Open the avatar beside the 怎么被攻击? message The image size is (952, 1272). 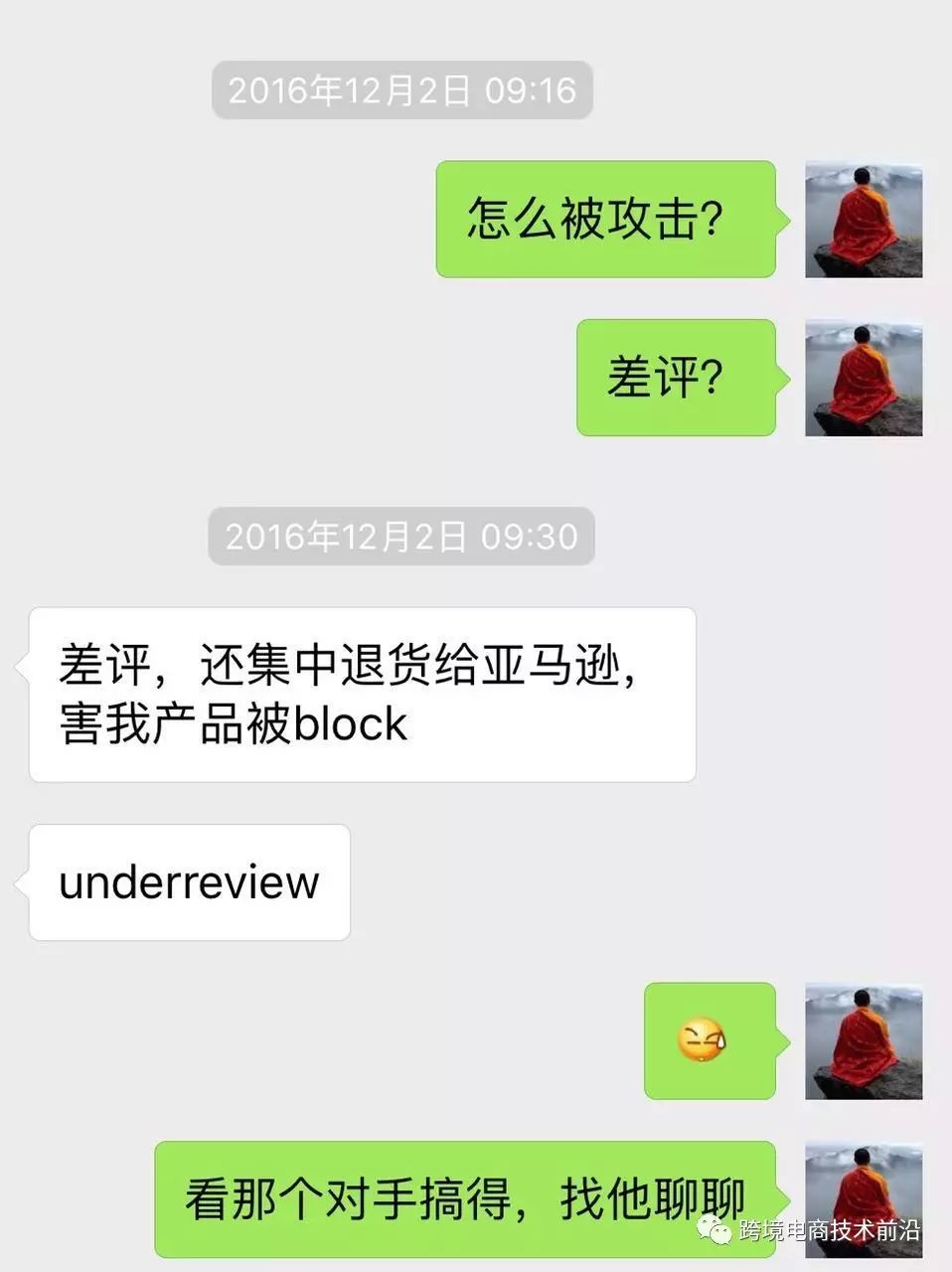click(863, 219)
